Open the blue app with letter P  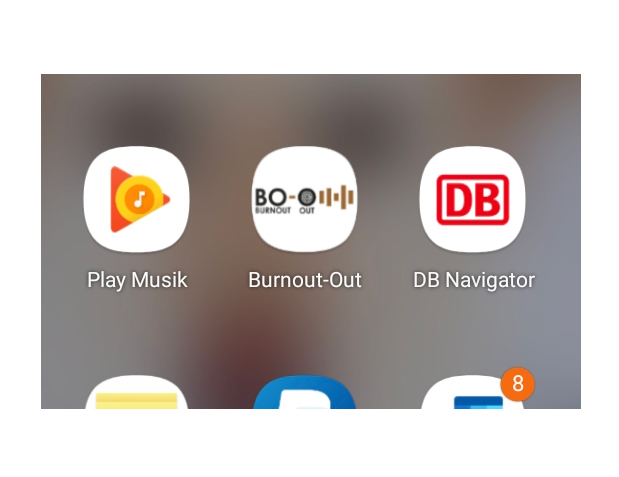point(305,396)
